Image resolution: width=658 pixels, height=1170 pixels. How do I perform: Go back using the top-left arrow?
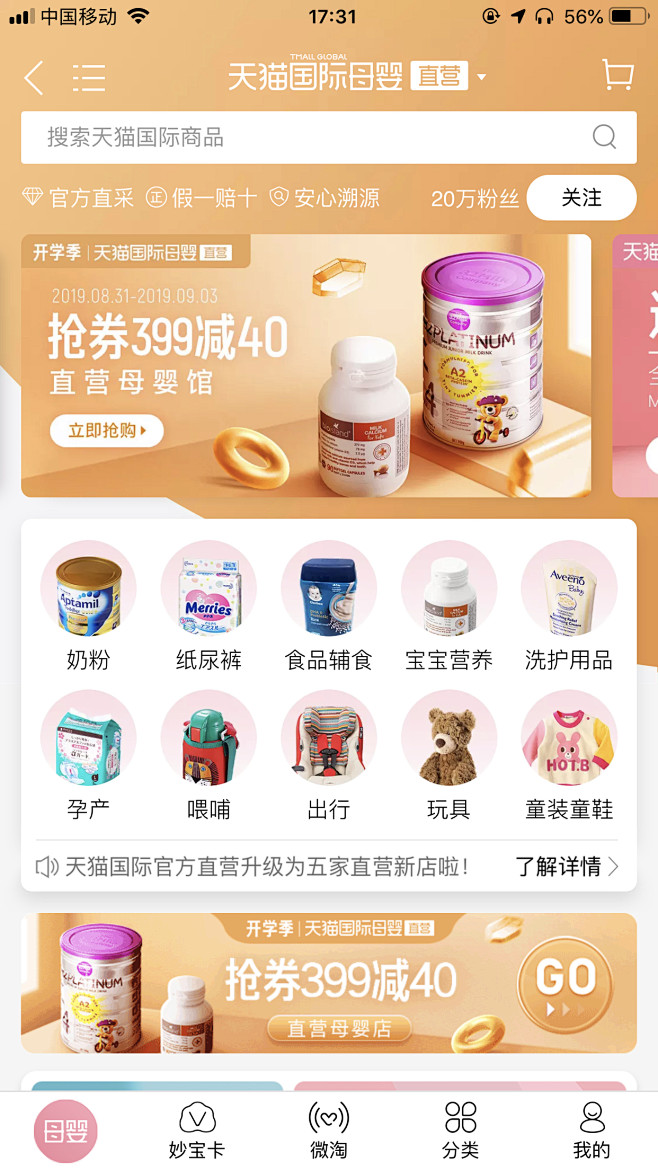(34, 78)
